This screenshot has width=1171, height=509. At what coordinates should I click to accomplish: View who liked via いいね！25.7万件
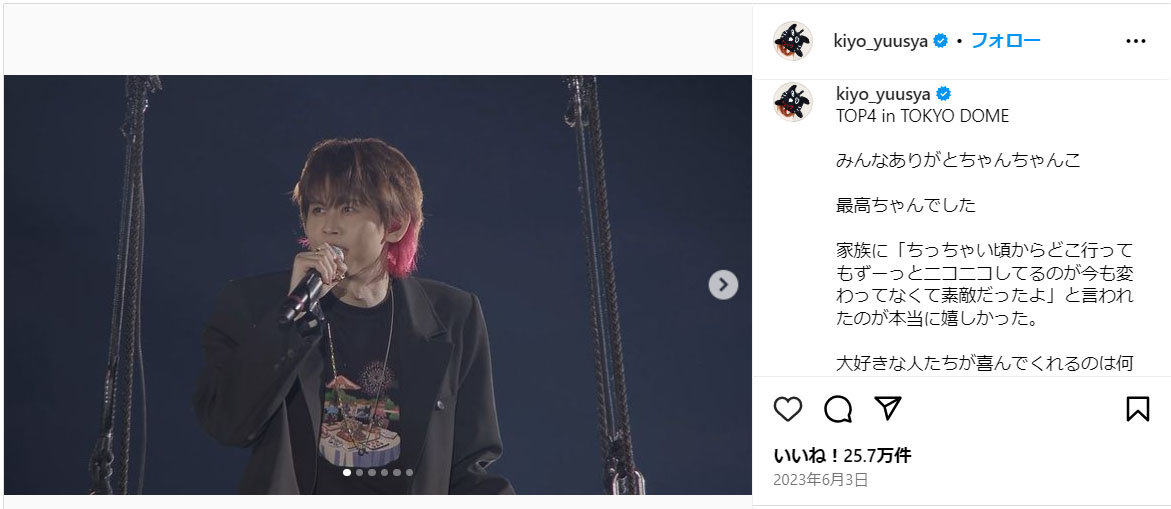point(842,455)
